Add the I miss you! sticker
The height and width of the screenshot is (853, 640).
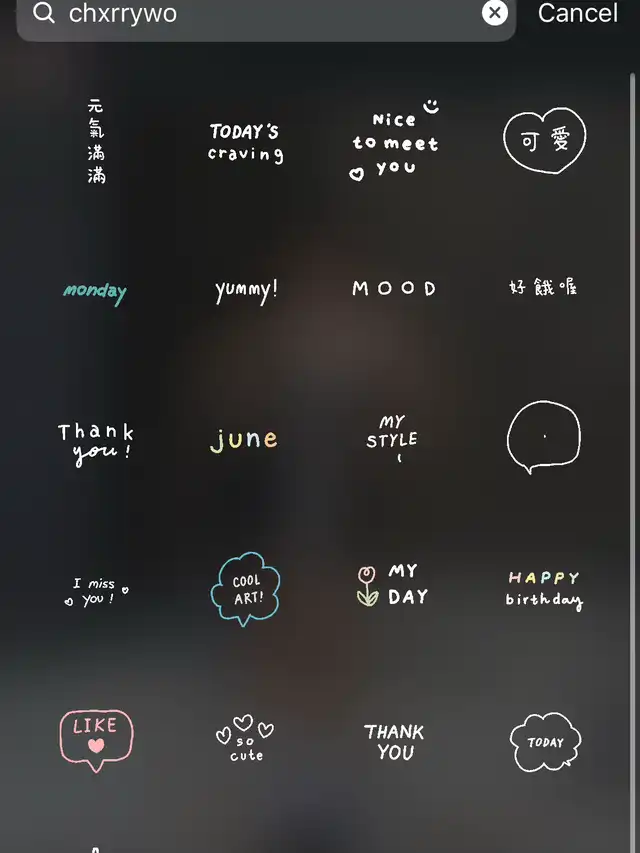[97, 593]
